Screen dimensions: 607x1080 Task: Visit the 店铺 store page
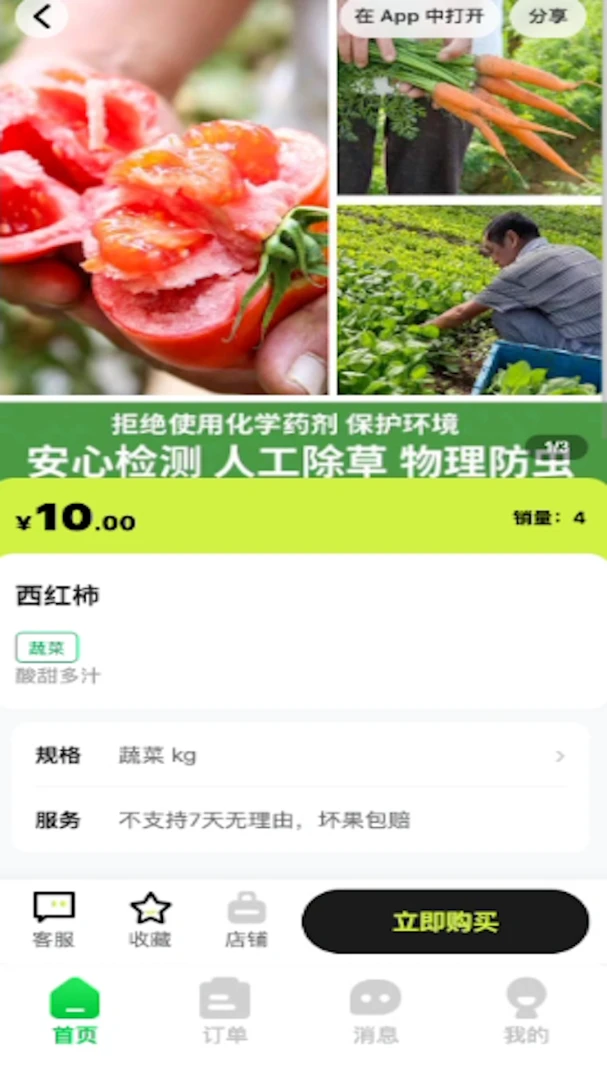(x=246, y=920)
